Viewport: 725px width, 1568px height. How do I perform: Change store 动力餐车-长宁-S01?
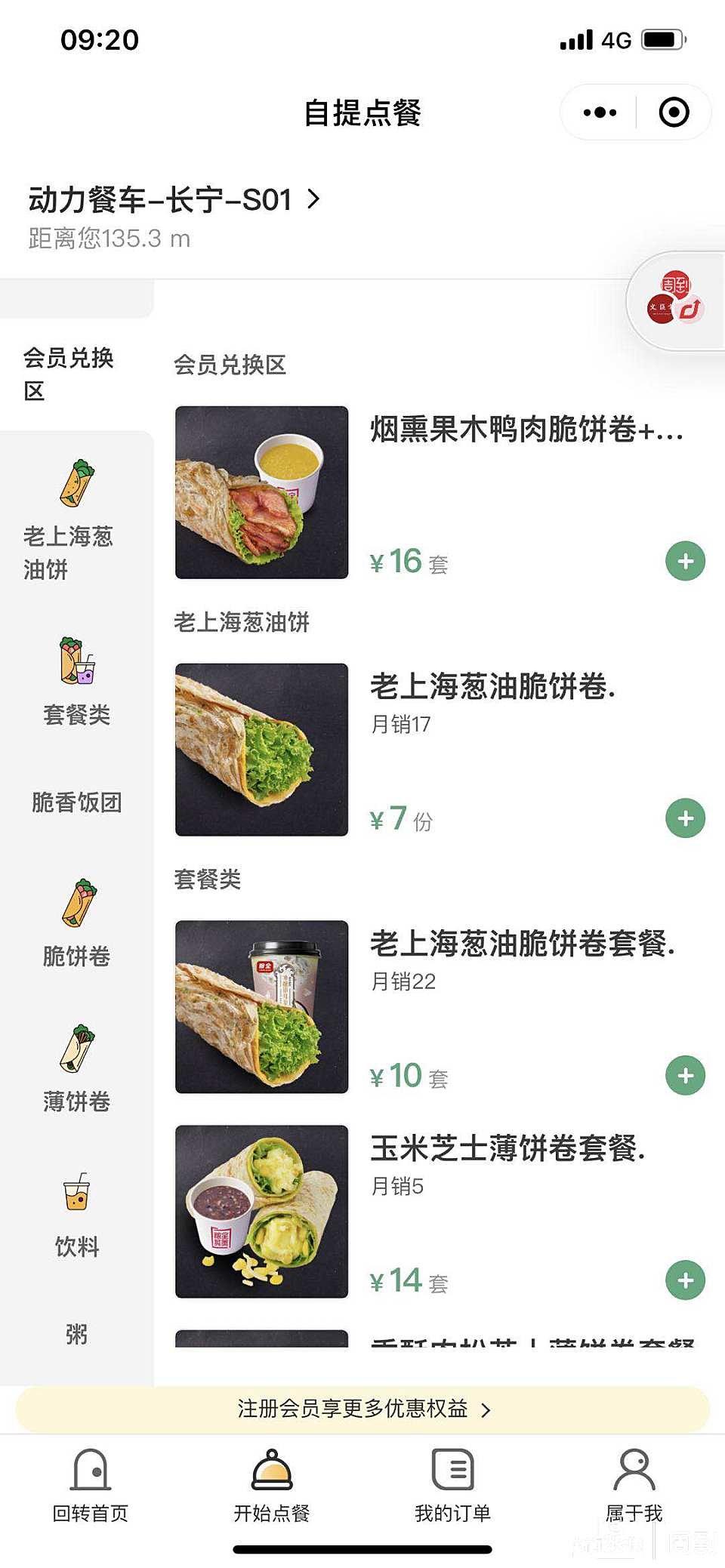pos(175,200)
